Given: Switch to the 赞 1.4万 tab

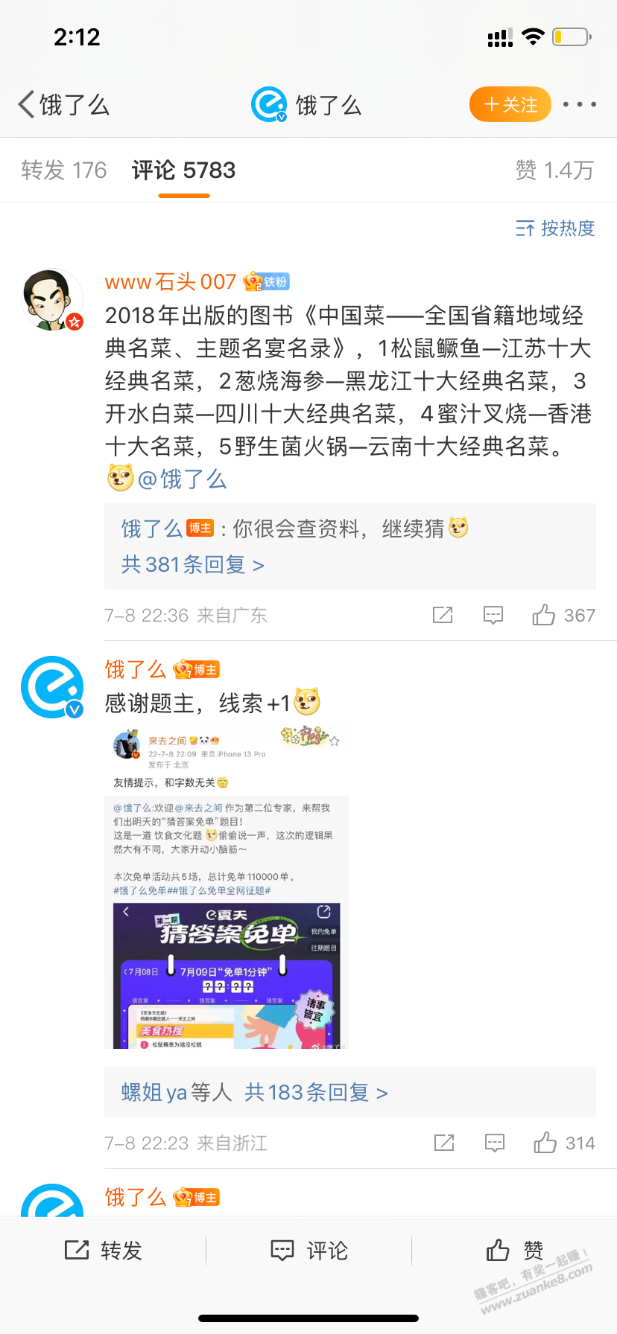Looking at the screenshot, I should 555,170.
